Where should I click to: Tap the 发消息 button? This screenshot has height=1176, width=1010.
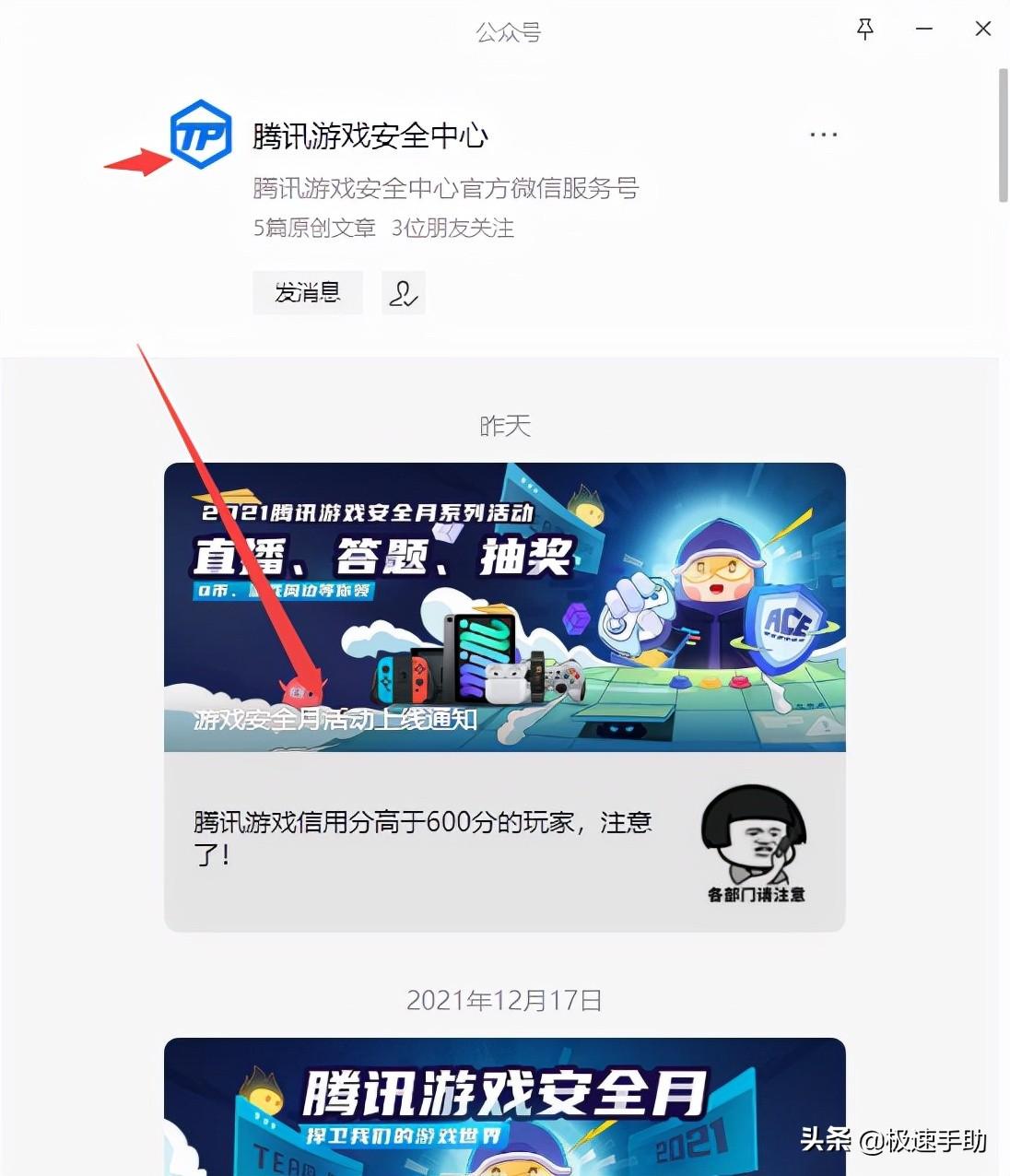(x=308, y=293)
